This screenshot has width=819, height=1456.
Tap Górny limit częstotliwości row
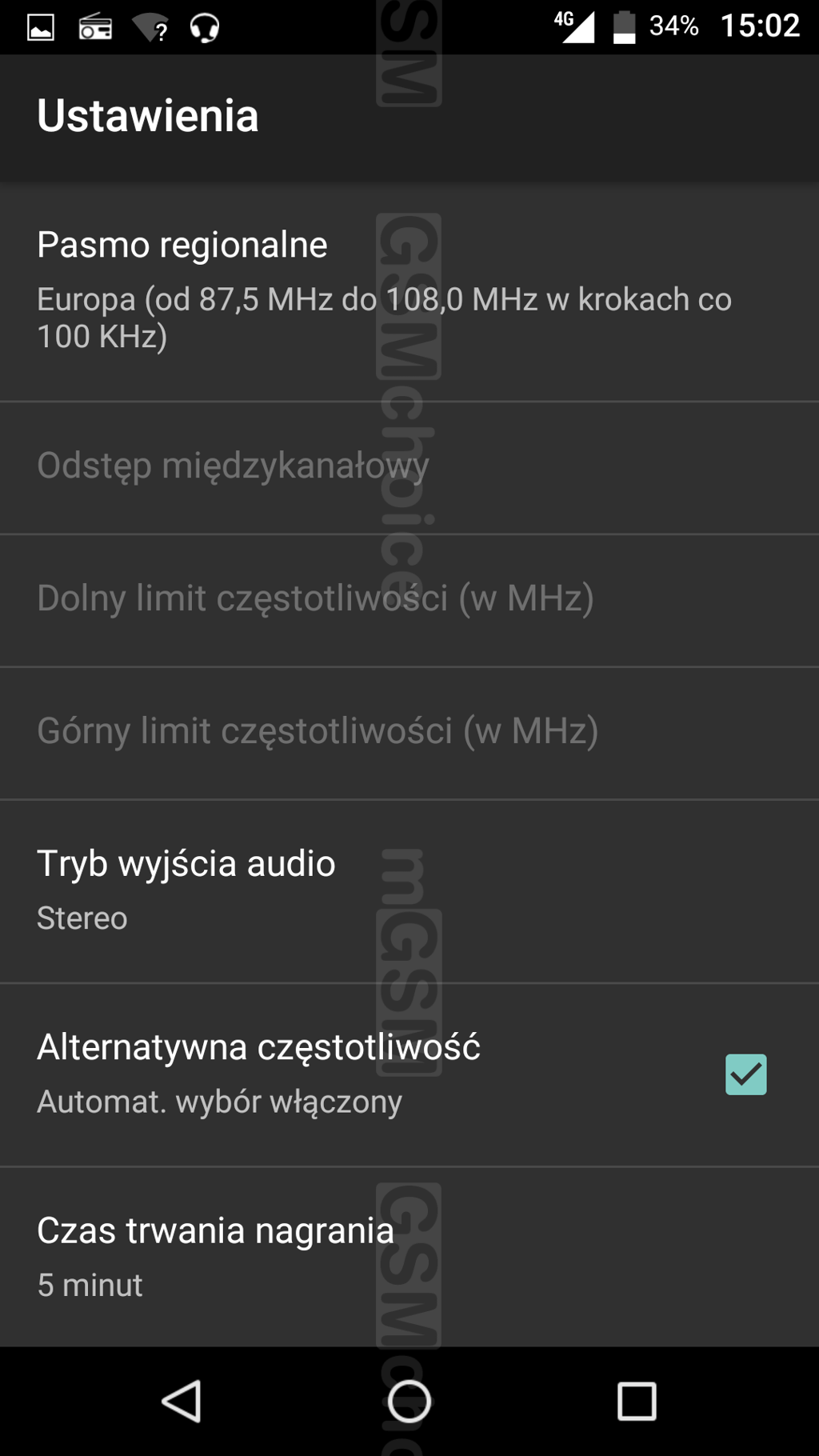(x=409, y=734)
